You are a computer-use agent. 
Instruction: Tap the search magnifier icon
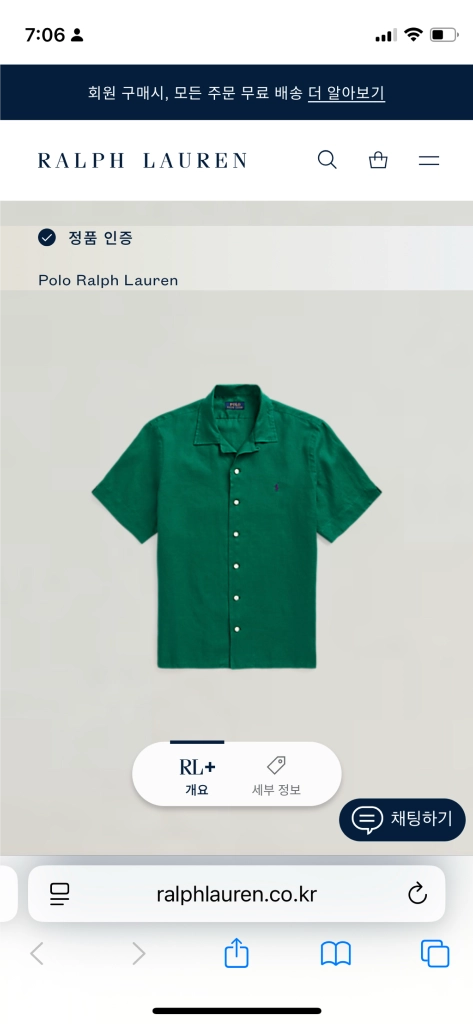tap(327, 160)
